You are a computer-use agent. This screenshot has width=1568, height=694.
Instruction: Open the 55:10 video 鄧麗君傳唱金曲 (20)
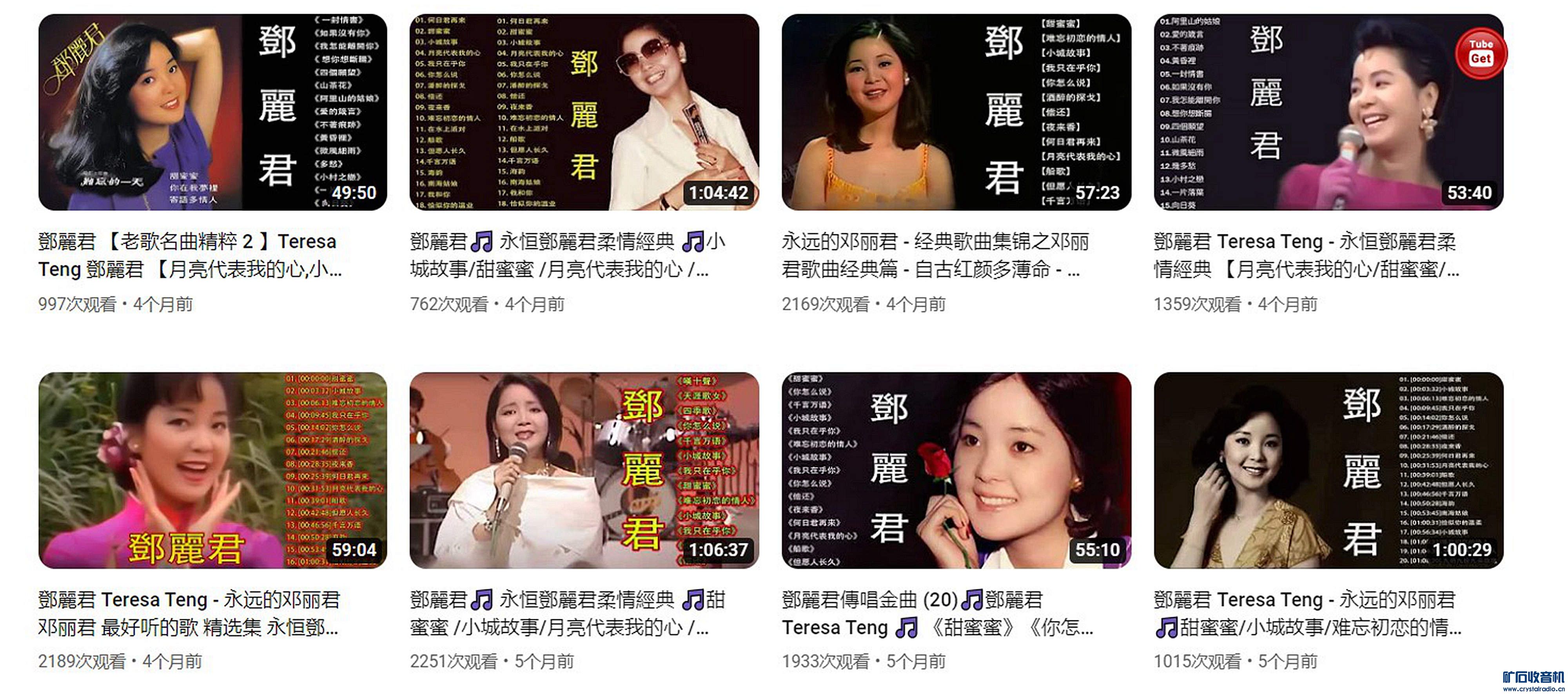tap(956, 470)
